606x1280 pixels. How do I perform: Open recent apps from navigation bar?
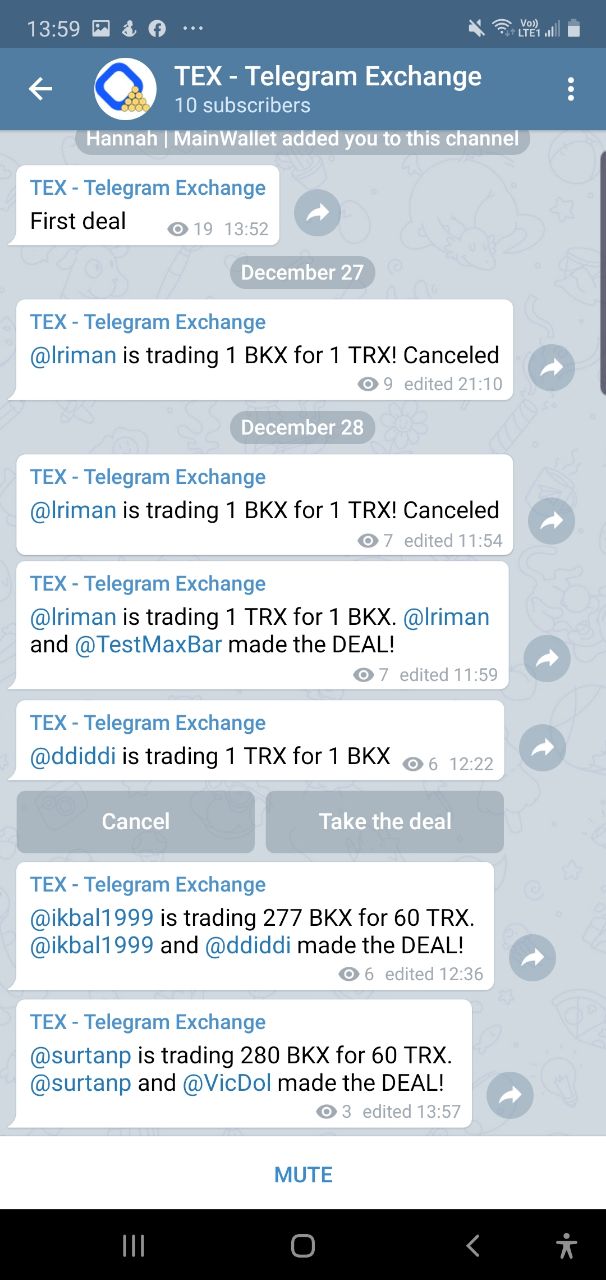(x=133, y=1245)
